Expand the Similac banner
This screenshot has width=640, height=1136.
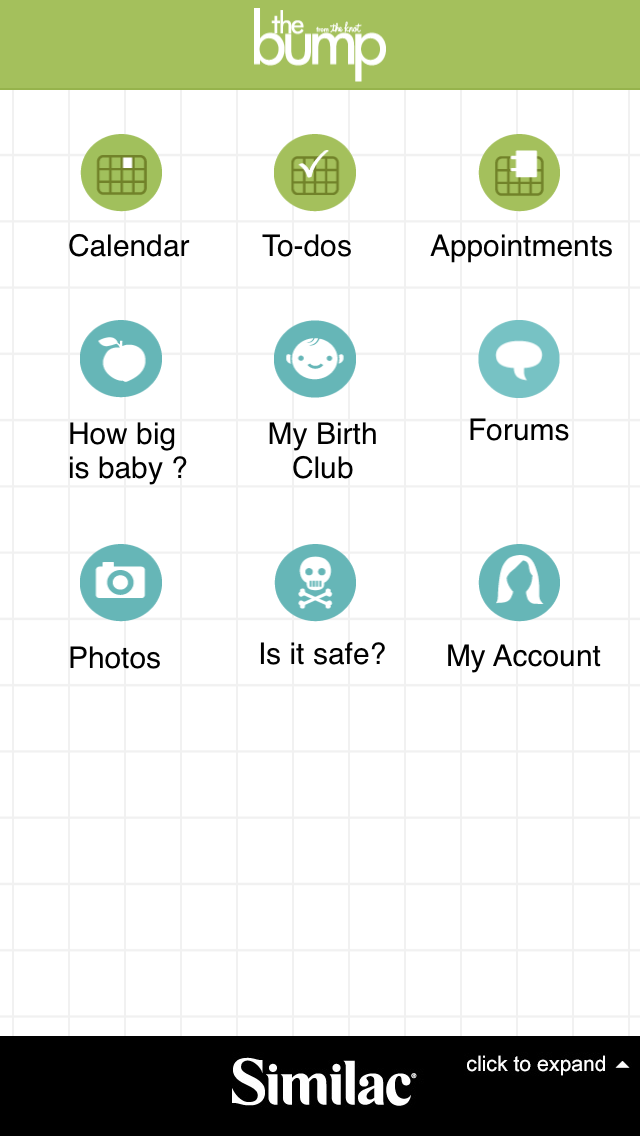tap(546, 1065)
